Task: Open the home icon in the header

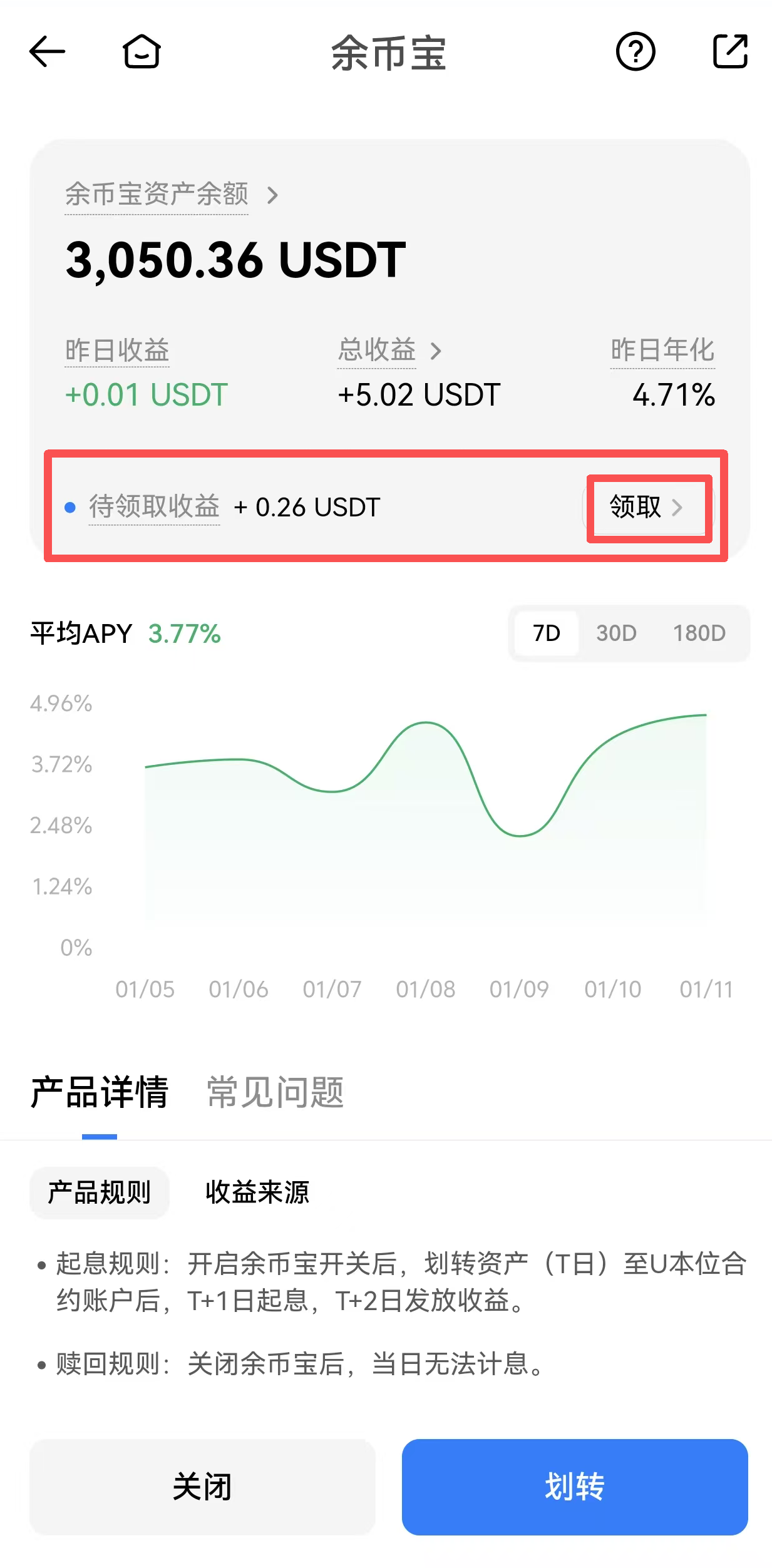Action: click(142, 51)
